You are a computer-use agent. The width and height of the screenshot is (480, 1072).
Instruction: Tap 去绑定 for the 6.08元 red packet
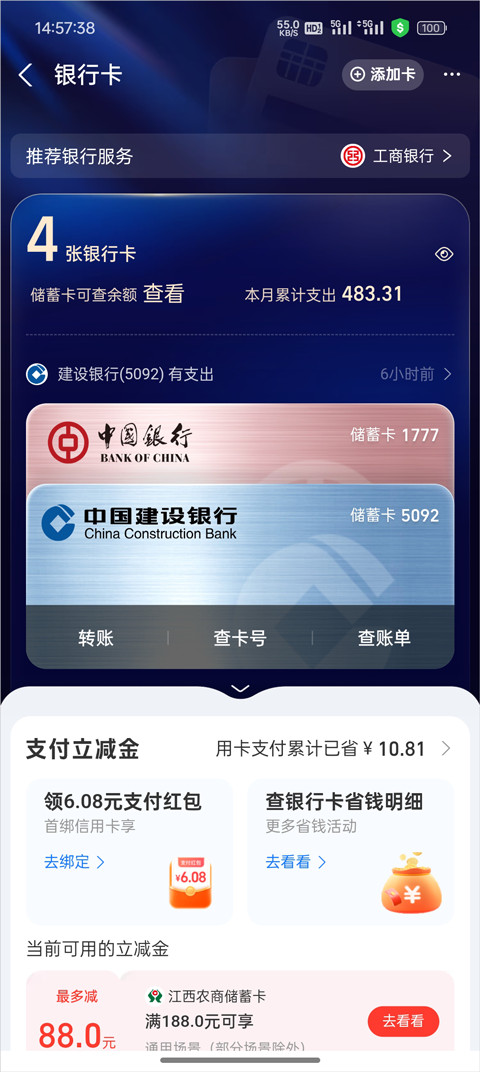[x=75, y=861]
